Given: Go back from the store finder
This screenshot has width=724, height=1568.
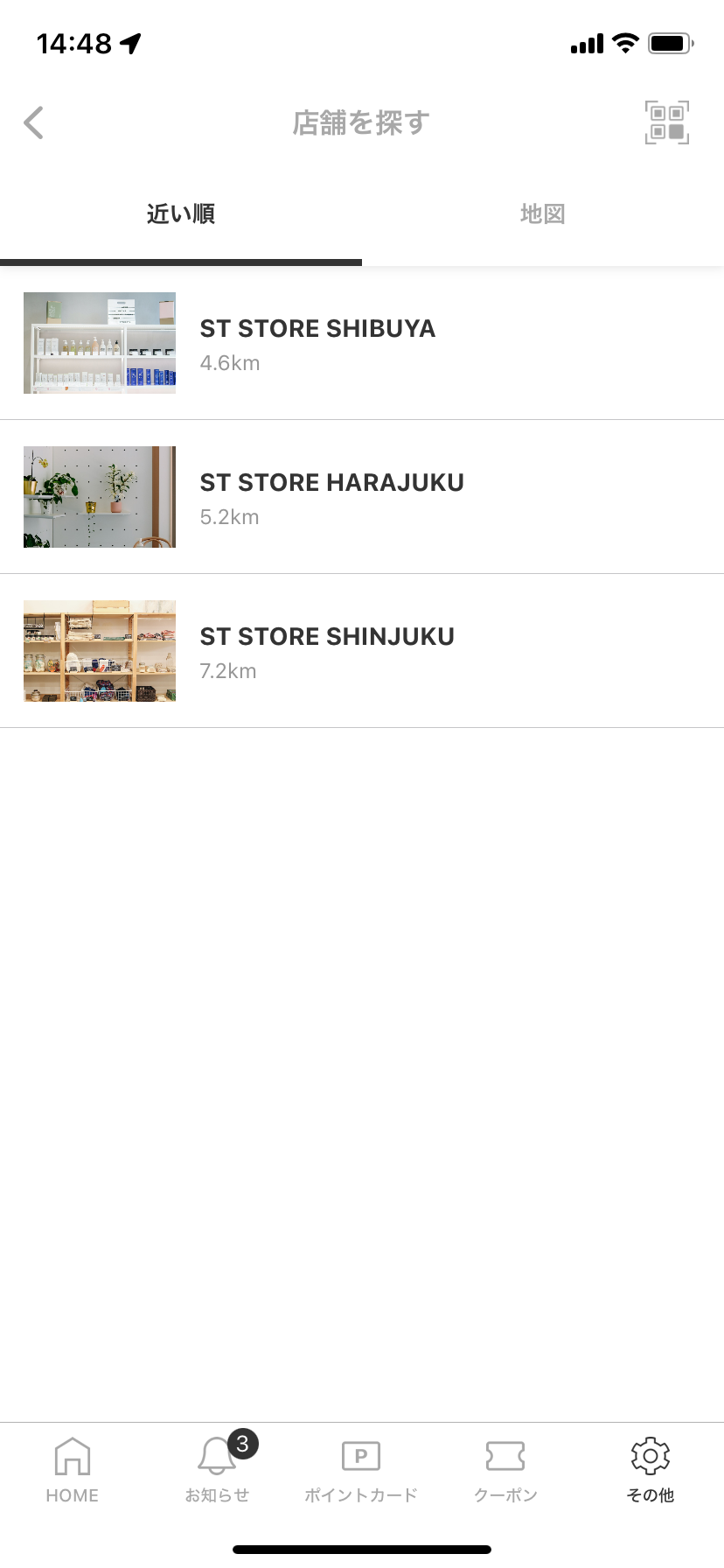Looking at the screenshot, I should click(x=34, y=122).
